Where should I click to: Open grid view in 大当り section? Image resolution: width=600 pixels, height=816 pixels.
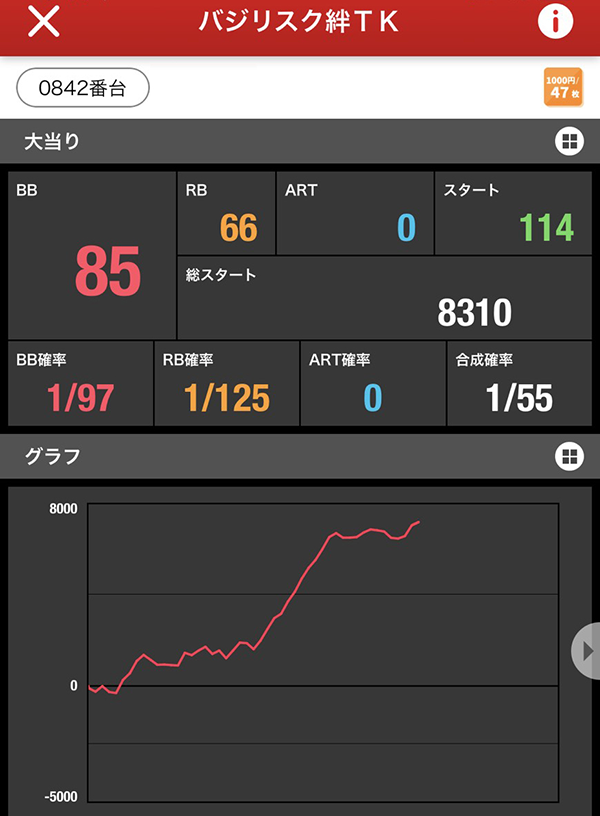[569, 142]
